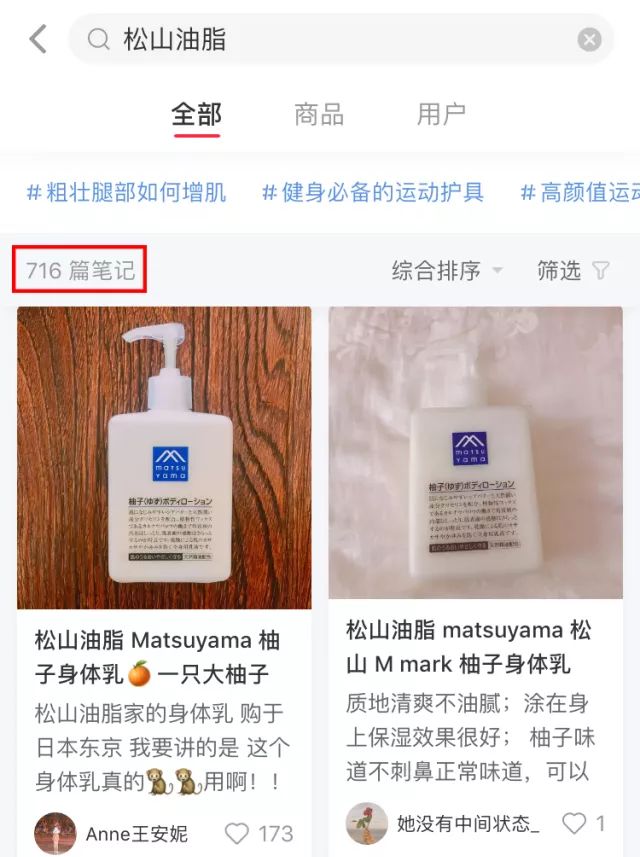
Task: Open the #健身必备的运动护具 topic
Action: click(x=373, y=192)
